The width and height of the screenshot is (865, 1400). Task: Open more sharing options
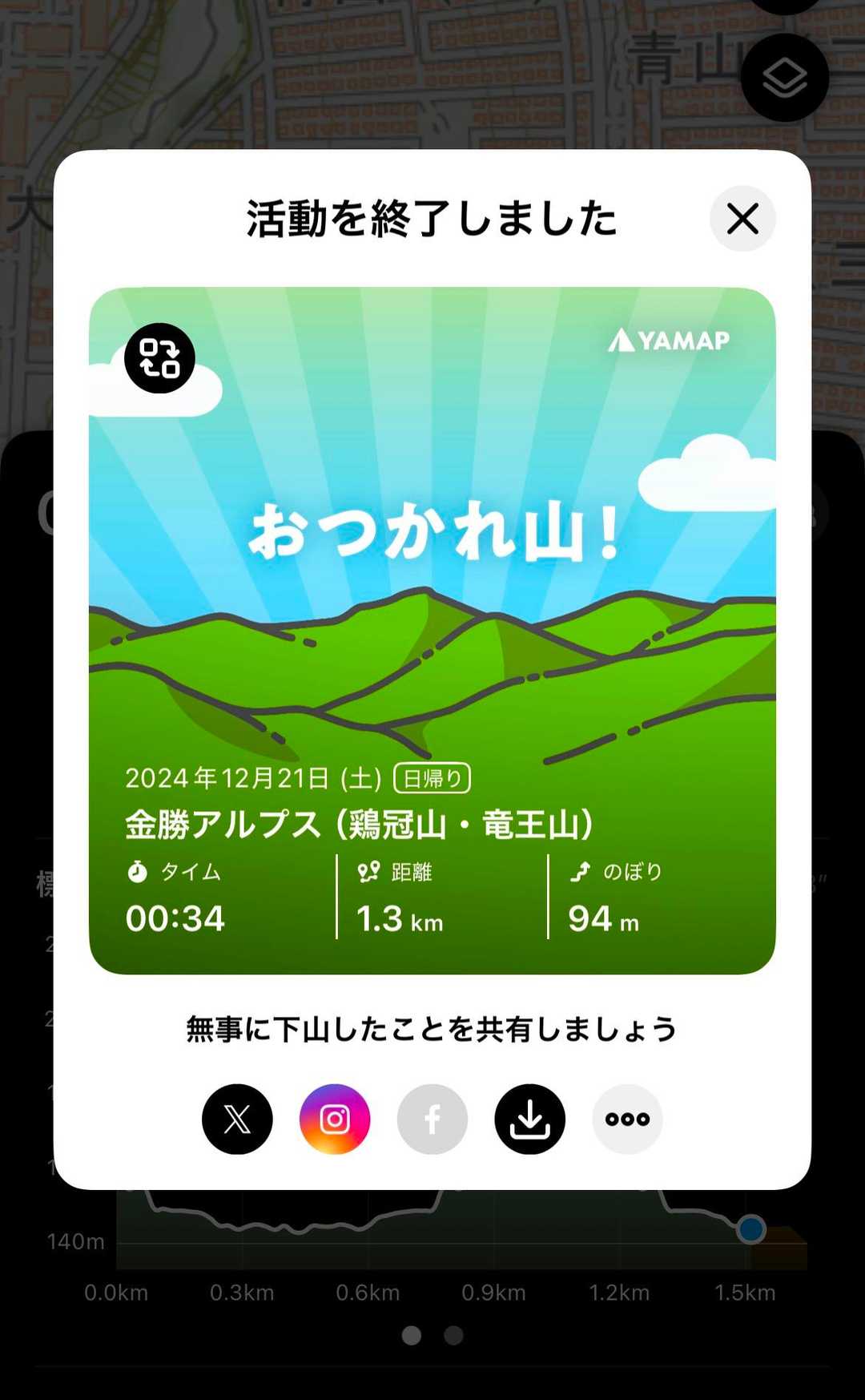[627, 1119]
